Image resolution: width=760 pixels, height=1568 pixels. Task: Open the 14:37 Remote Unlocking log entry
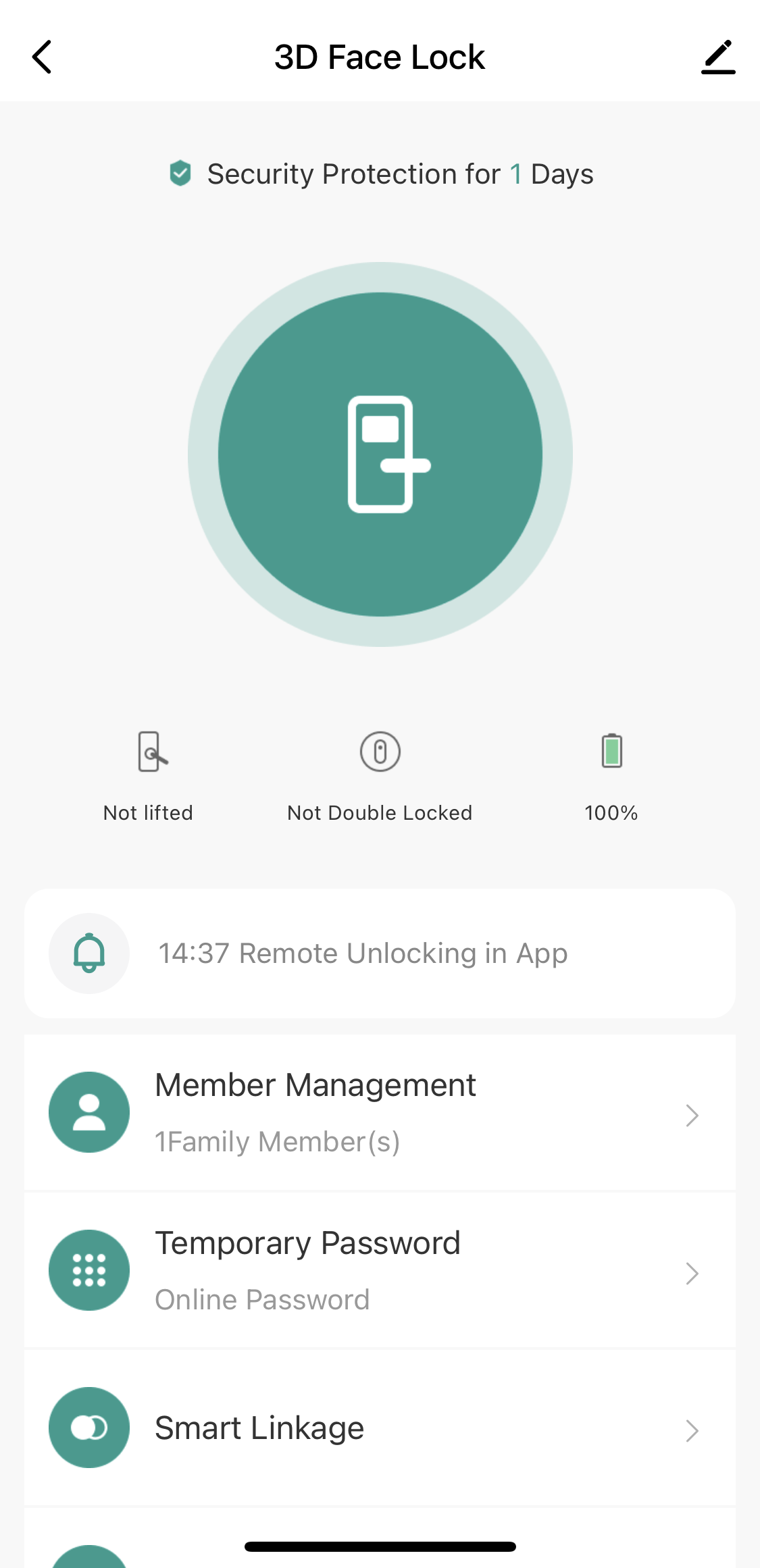(x=380, y=953)
